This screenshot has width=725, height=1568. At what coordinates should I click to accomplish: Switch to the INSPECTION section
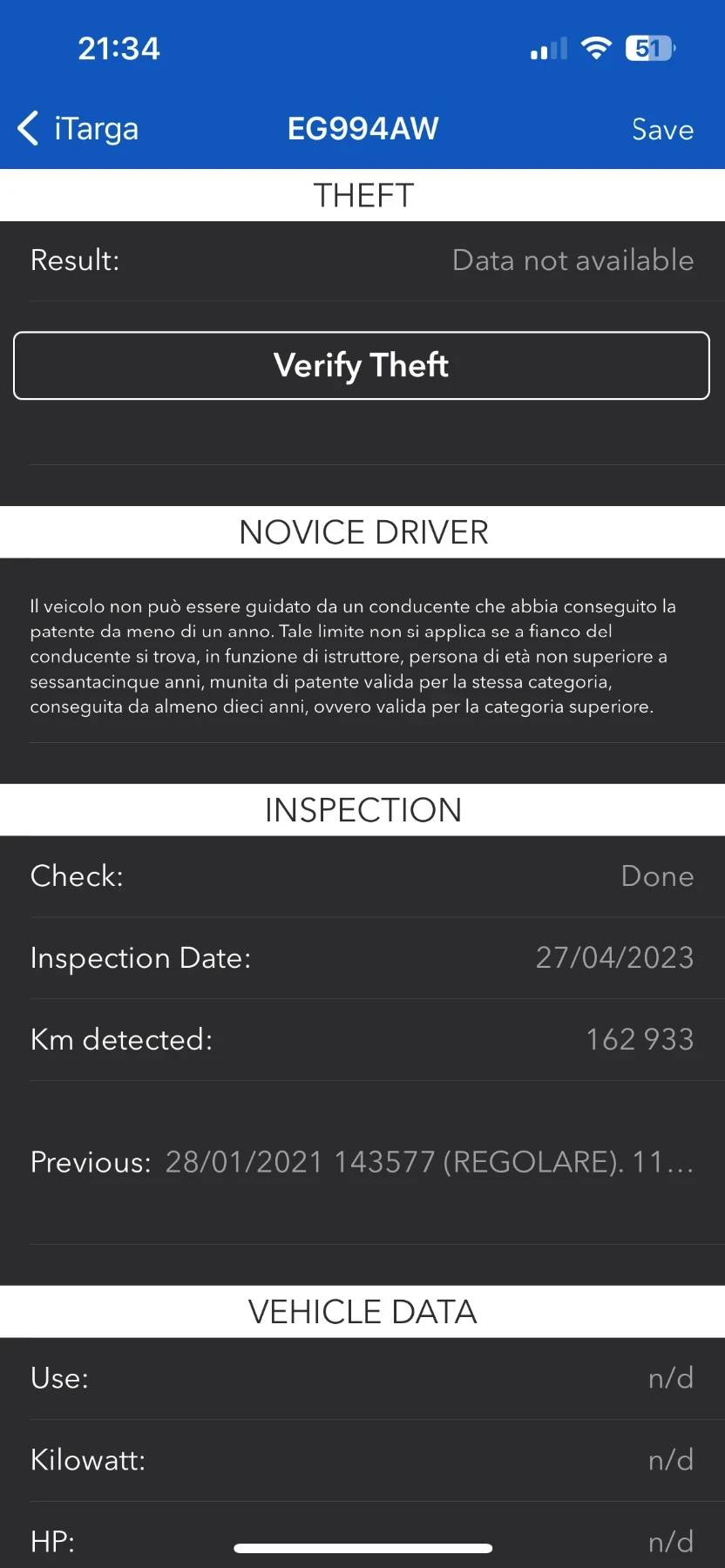click(362, 809)
